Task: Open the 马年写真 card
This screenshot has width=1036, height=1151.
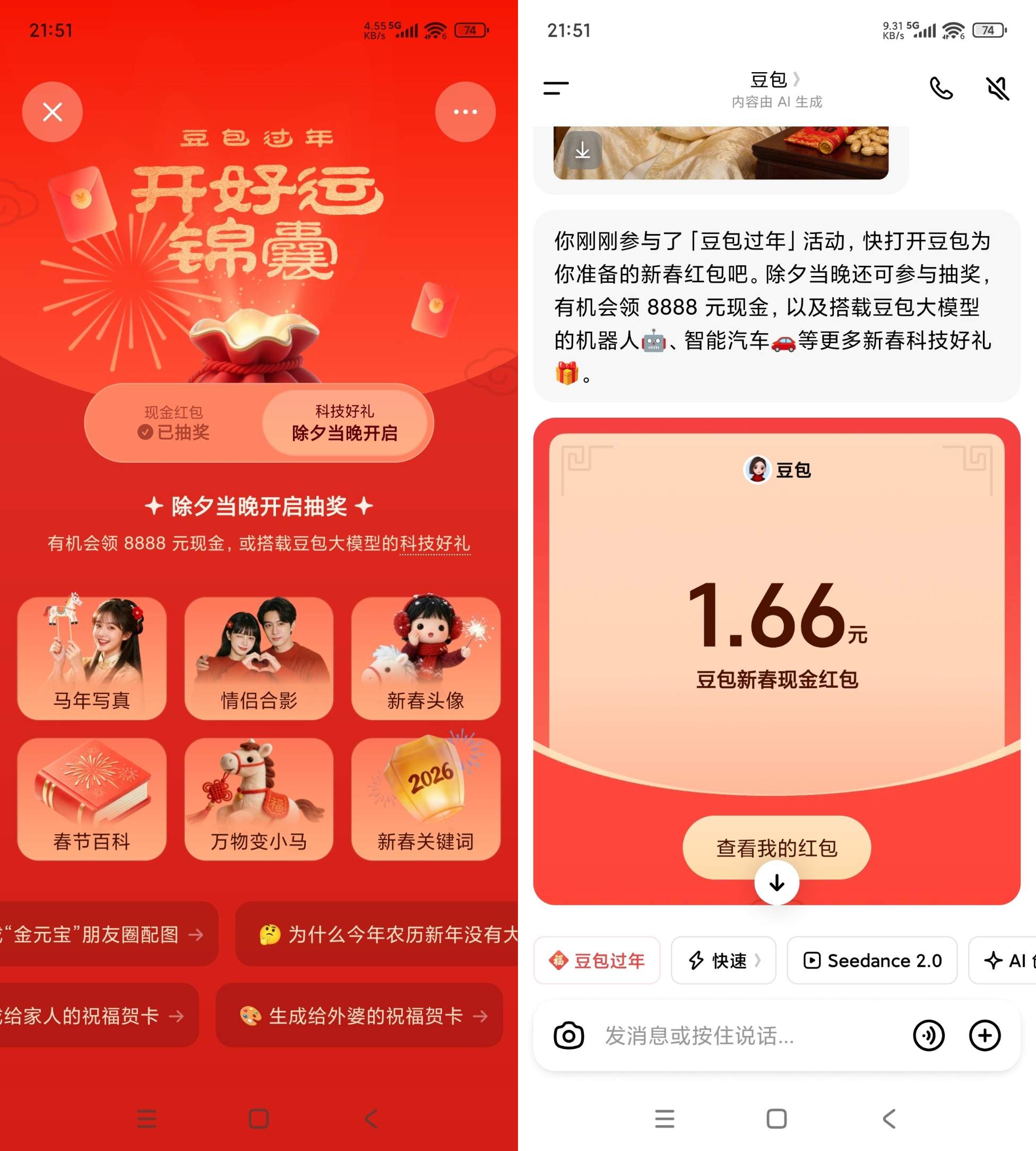Action: (92, 657)
